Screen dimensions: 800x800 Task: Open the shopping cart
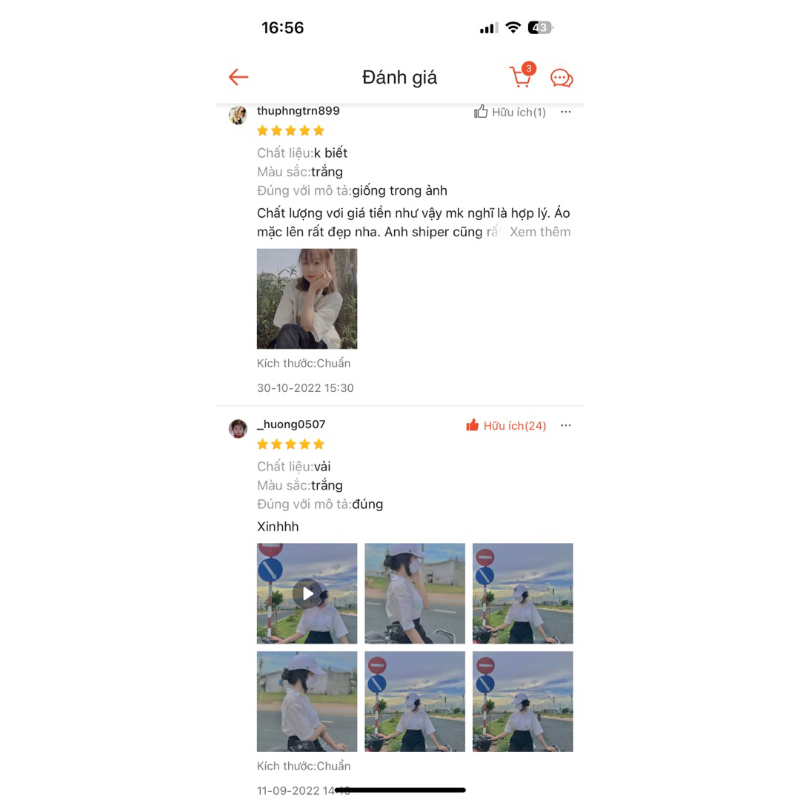521,77
